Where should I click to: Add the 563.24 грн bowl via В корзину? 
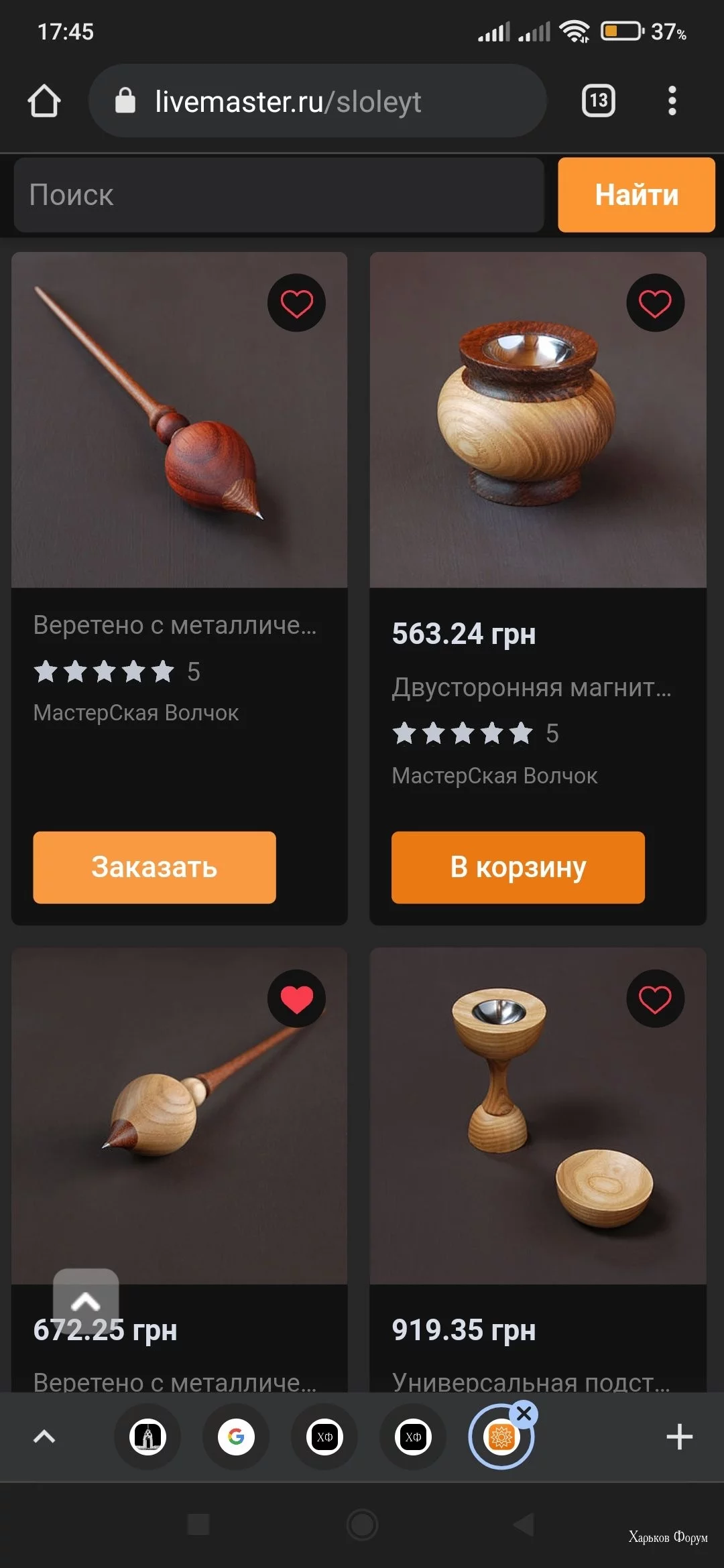(x=518, y=867)
